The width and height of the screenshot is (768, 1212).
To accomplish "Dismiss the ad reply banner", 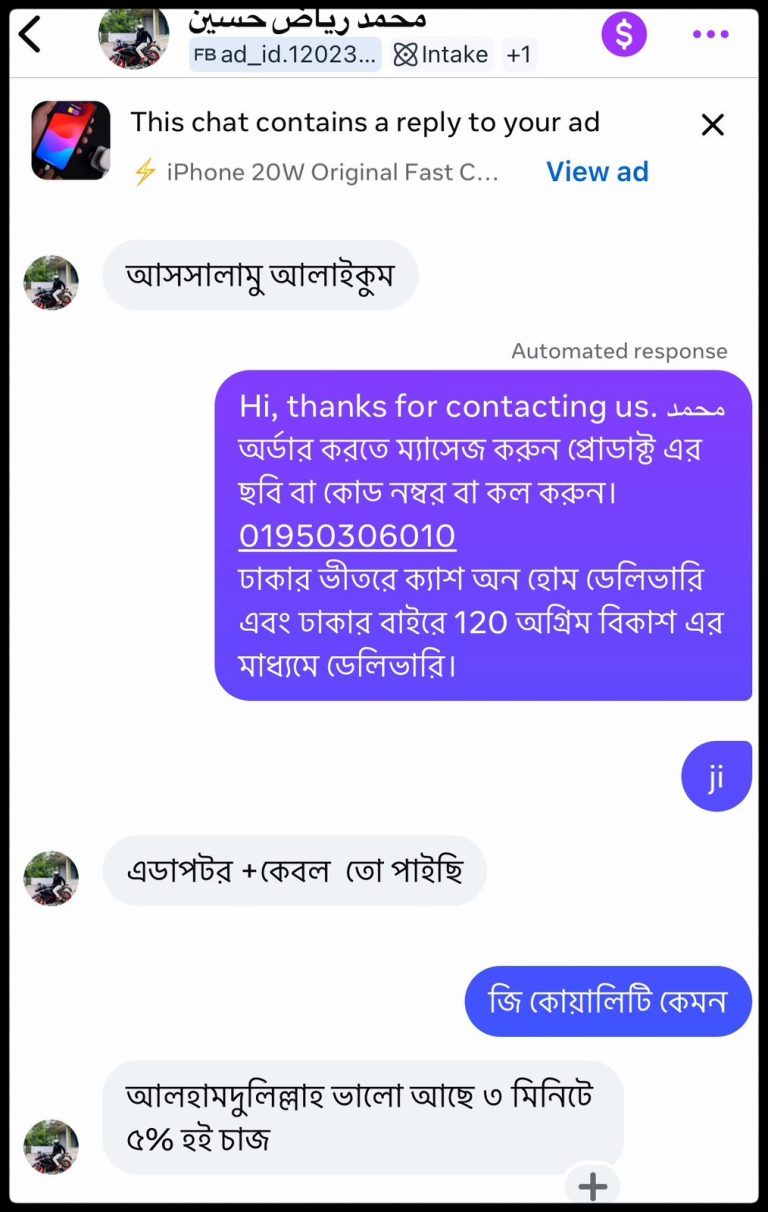I will [x=712, y=125].
